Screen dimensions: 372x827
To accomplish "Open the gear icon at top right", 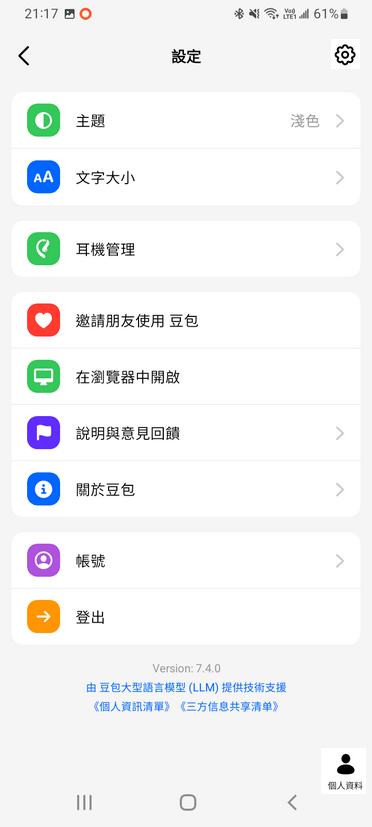I will (345, 54).
